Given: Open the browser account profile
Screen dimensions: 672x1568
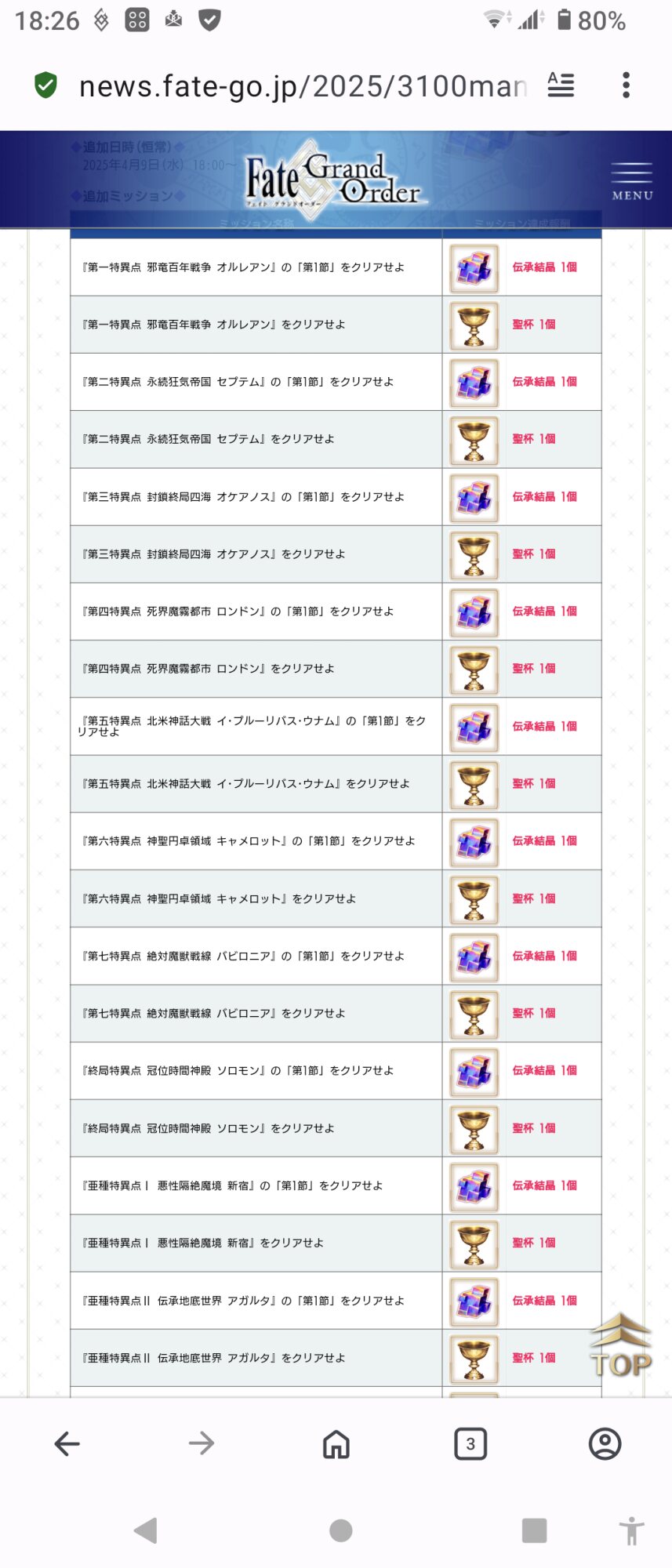Looking at the screenshot, I should tap(605, 1443).
